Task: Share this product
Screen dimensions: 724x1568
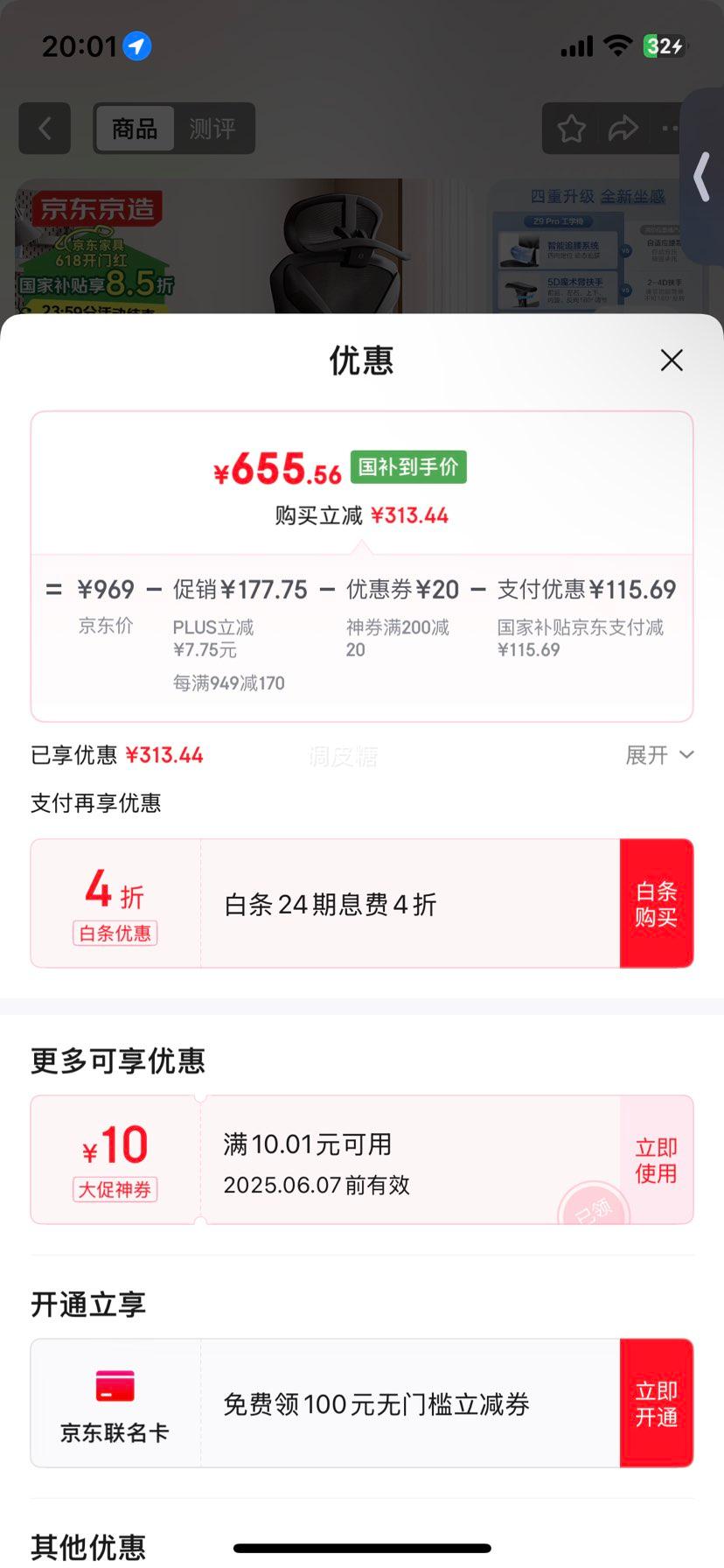Action: (623, 129)
